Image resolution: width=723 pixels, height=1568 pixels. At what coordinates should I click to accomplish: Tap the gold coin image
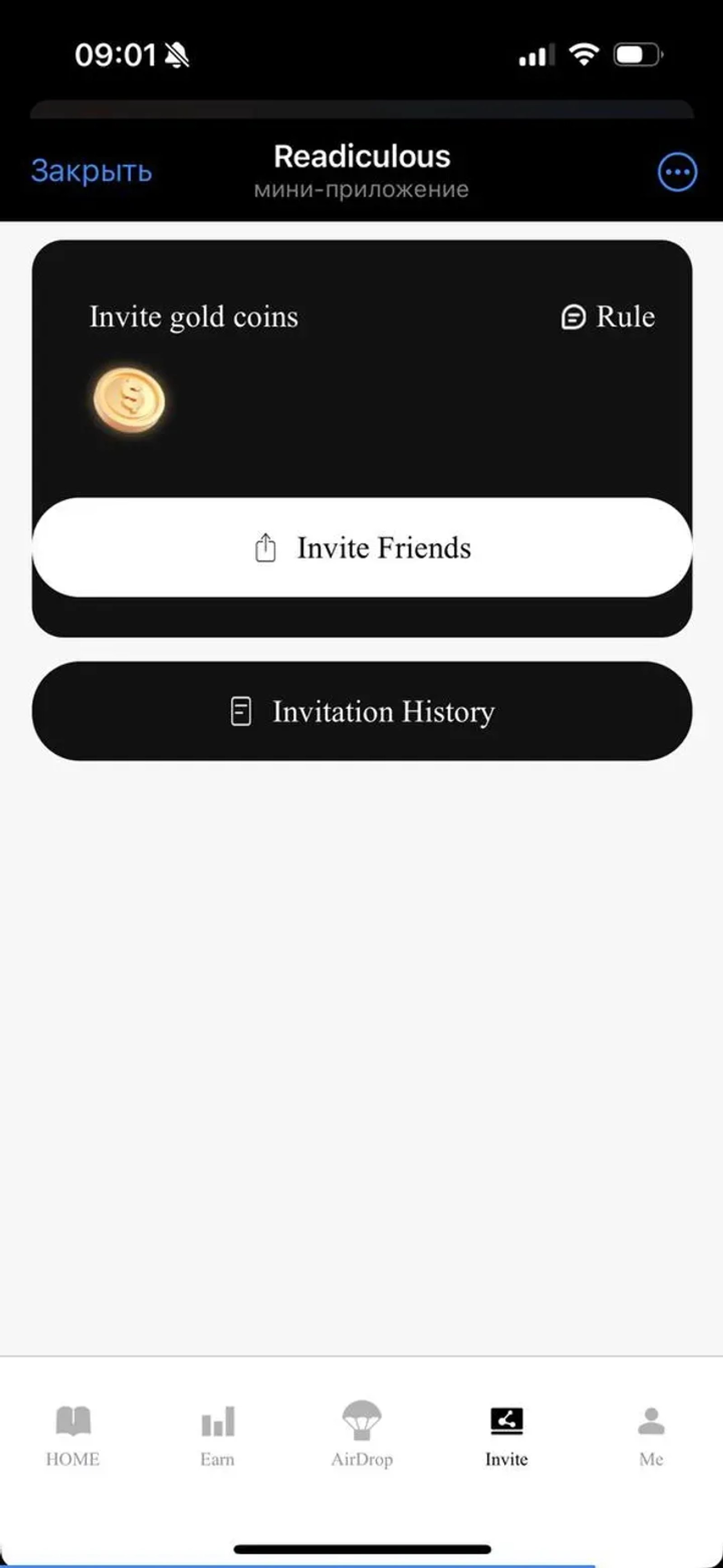(130, 398)
